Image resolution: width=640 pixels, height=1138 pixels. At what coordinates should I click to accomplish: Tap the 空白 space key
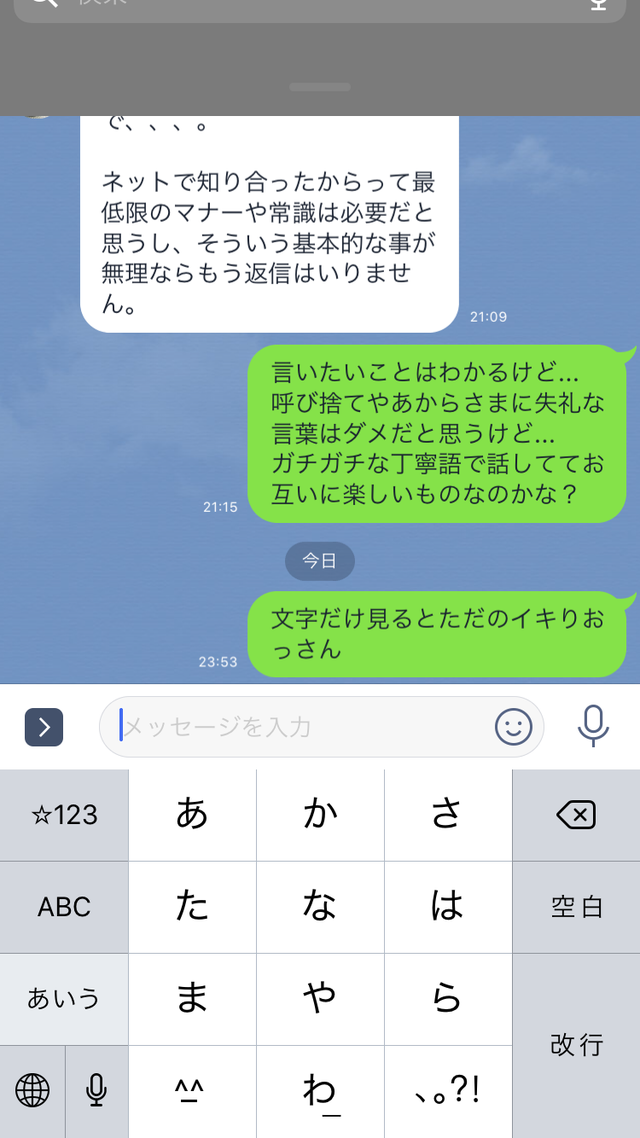tap(576, 907)
